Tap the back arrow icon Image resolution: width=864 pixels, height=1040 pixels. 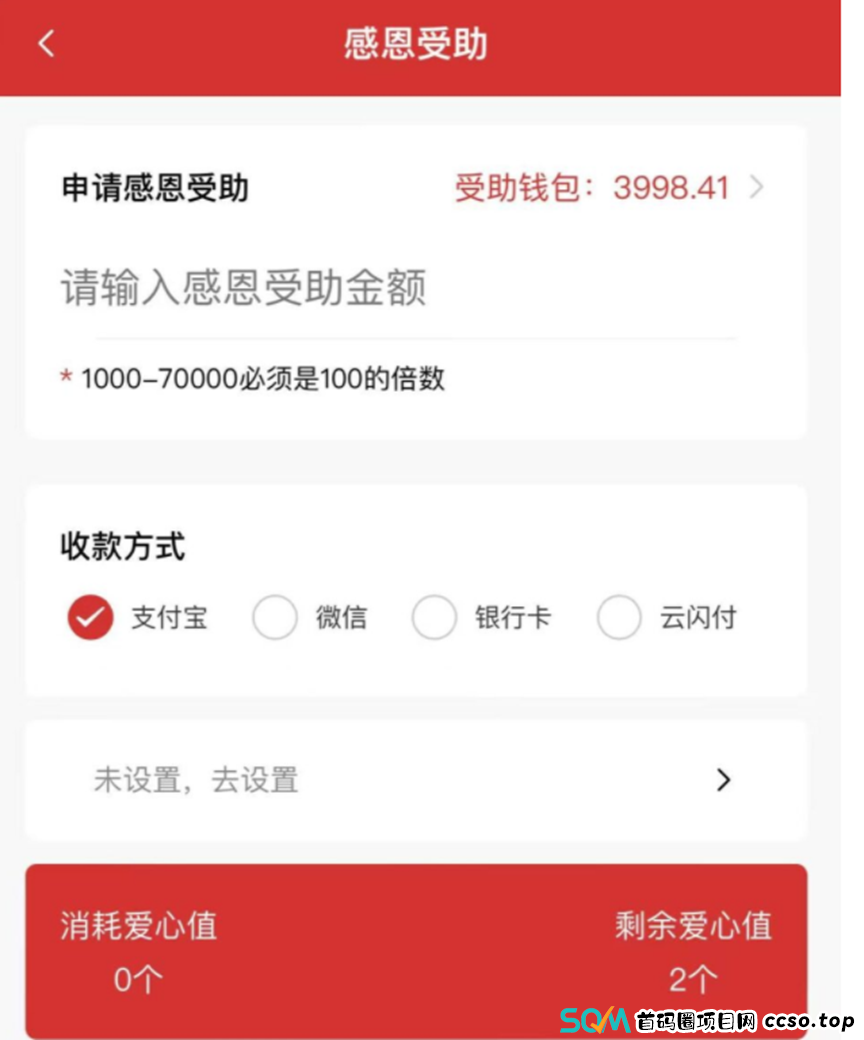[x=45, y=45]
